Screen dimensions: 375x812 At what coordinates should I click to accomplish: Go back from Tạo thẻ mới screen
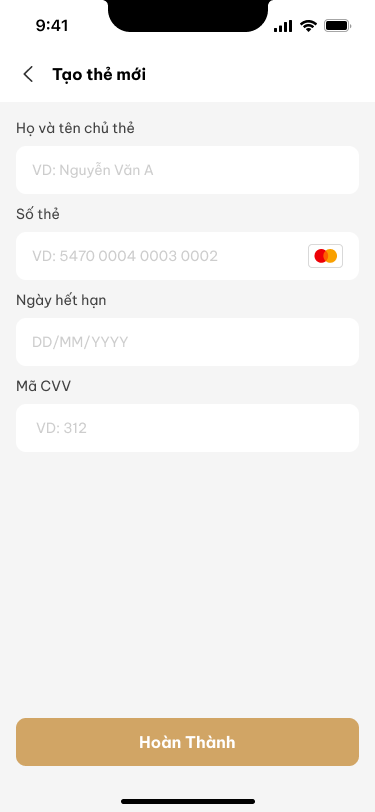coord(28,74)
